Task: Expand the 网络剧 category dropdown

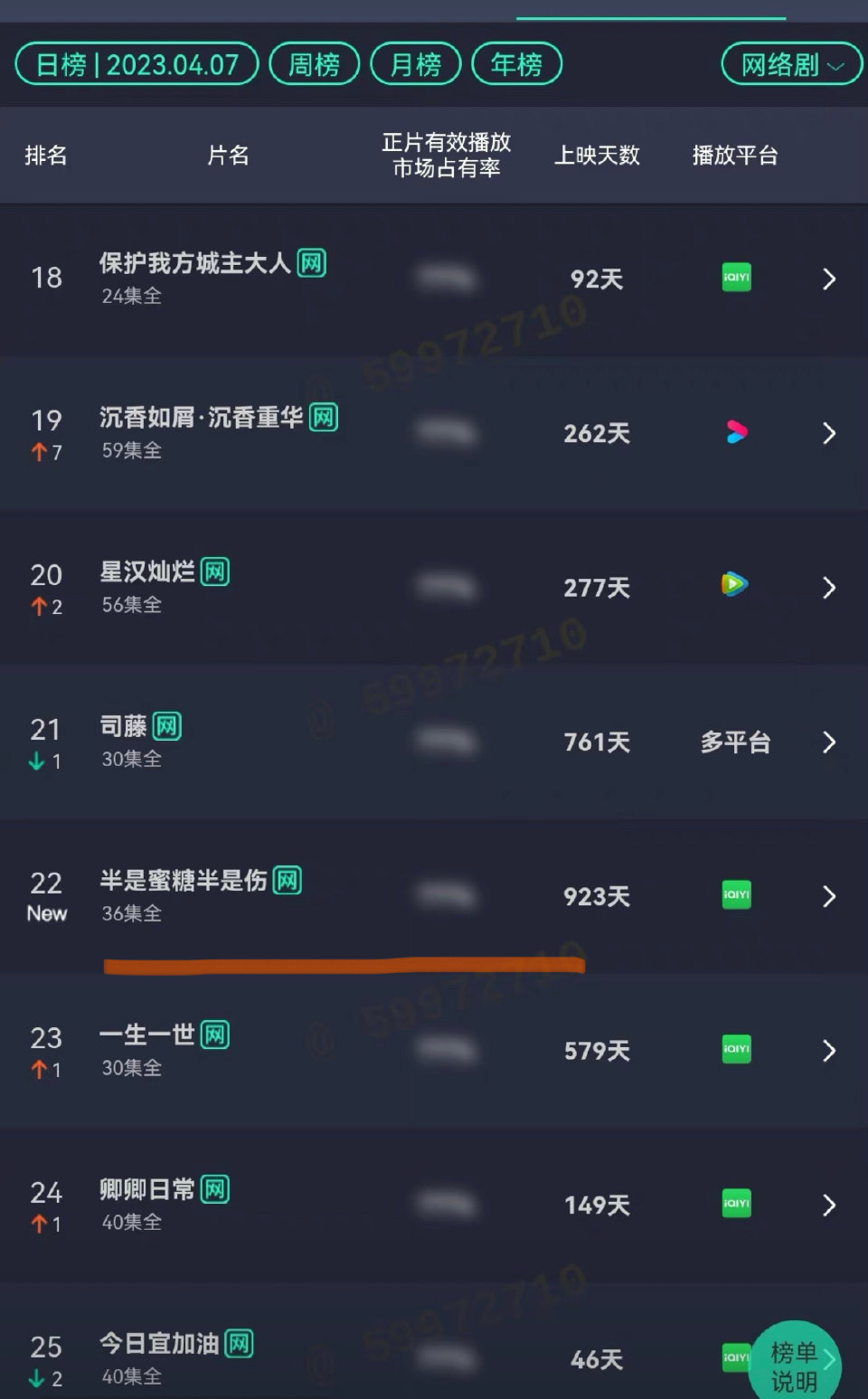Action: coord(791,65)
